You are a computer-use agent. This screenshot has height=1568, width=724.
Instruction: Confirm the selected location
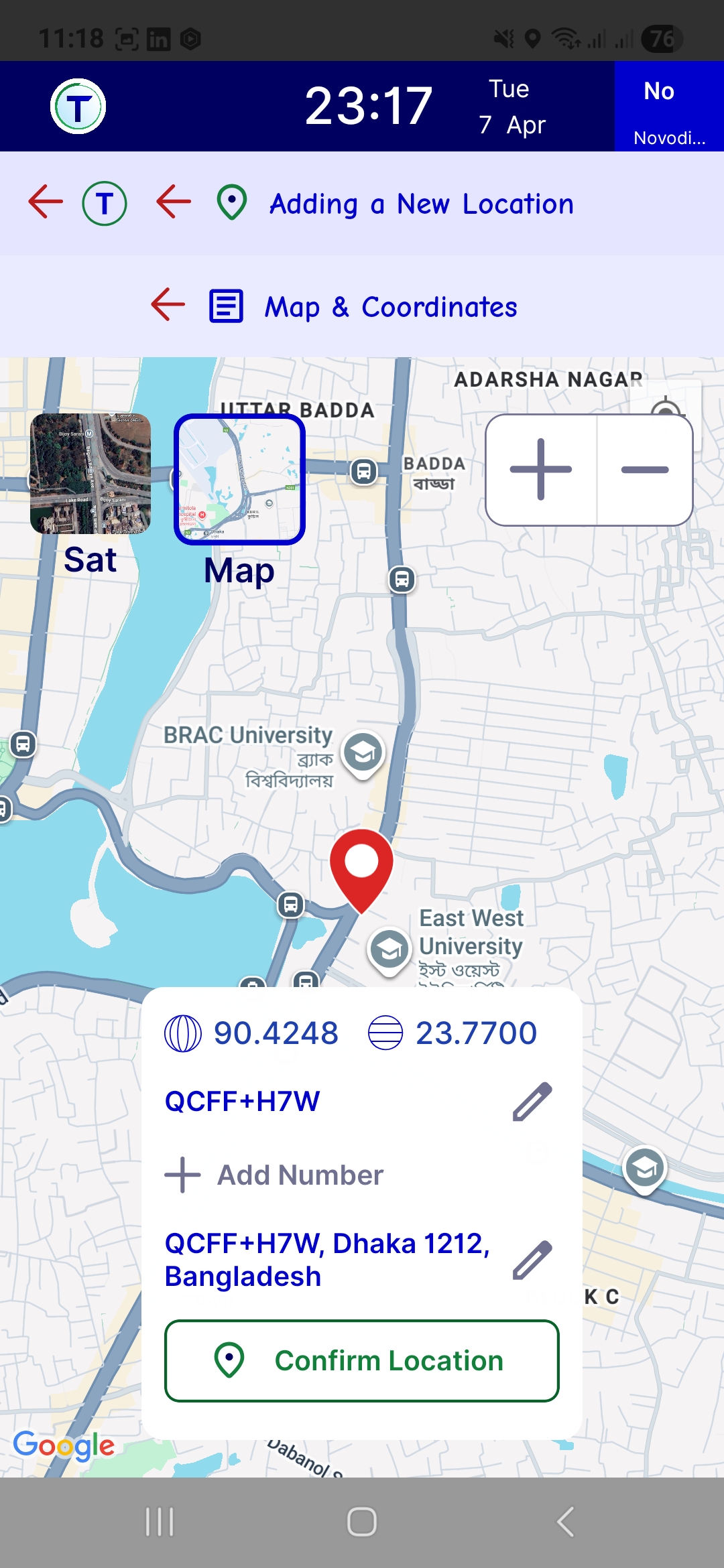coord(361,1360)
